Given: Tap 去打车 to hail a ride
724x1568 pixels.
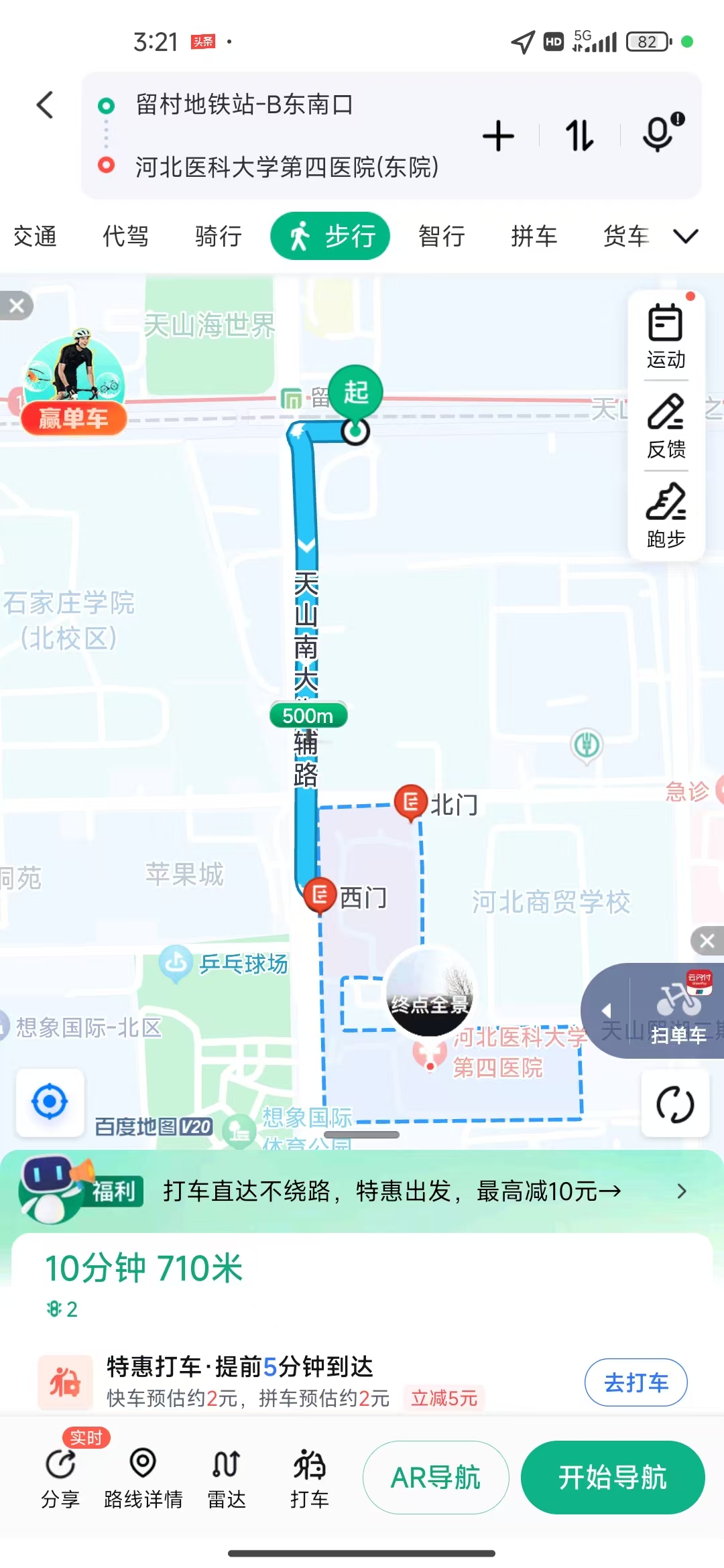Looking at the screenshot, I should [x=636, y=1382].
